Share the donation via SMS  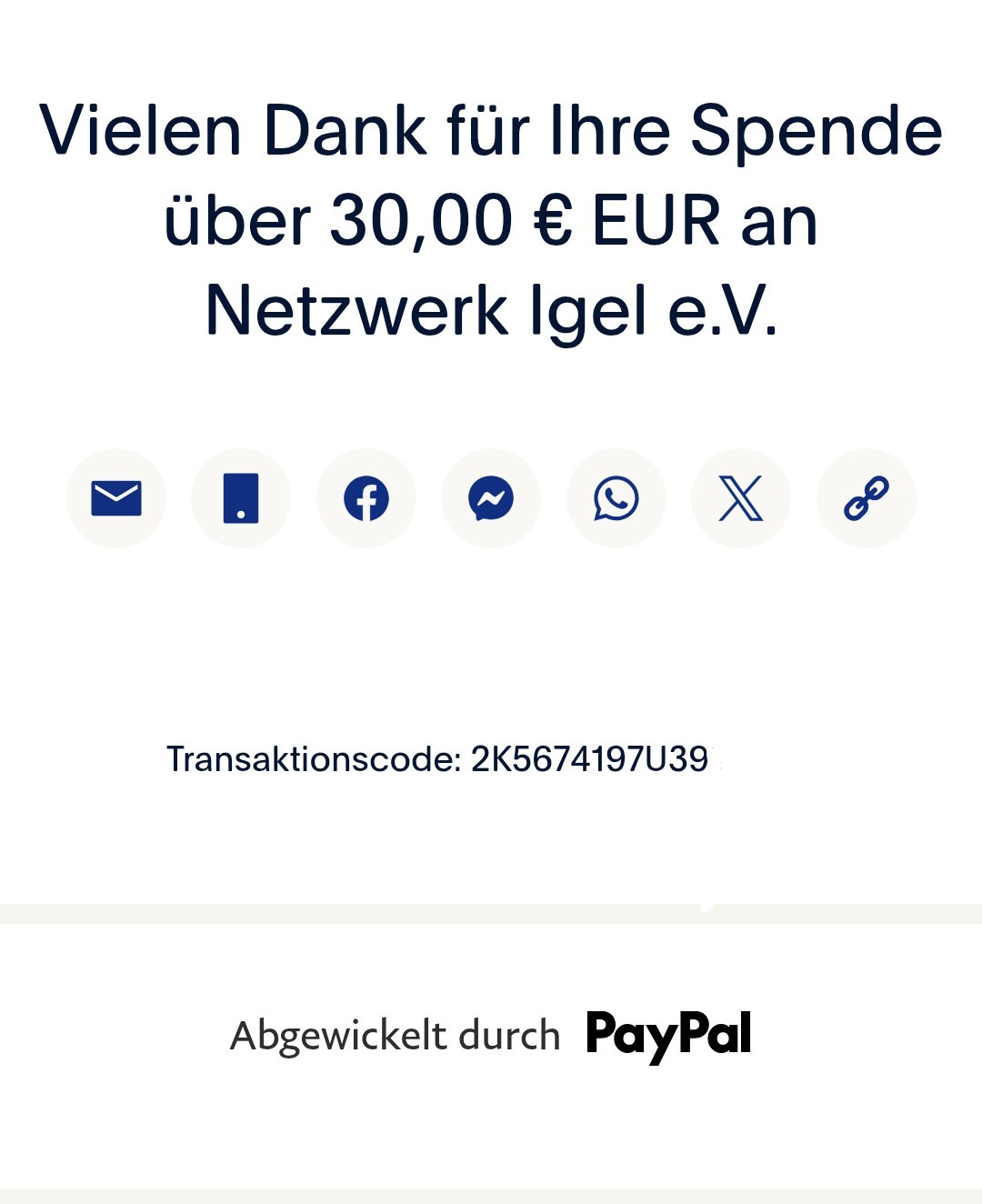[x=241, y=498]
